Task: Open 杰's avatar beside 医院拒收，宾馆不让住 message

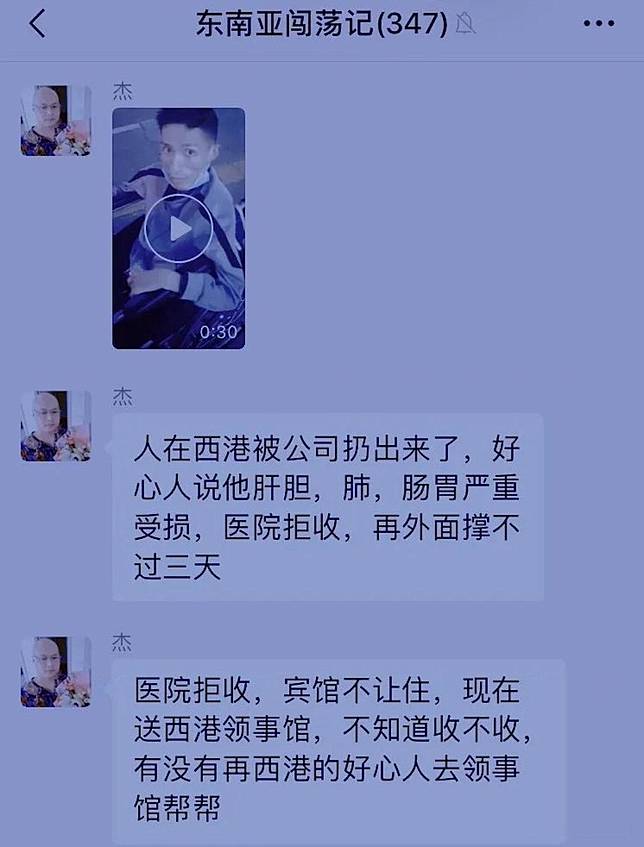Action: pyautogui.click(x=56, y=672)
